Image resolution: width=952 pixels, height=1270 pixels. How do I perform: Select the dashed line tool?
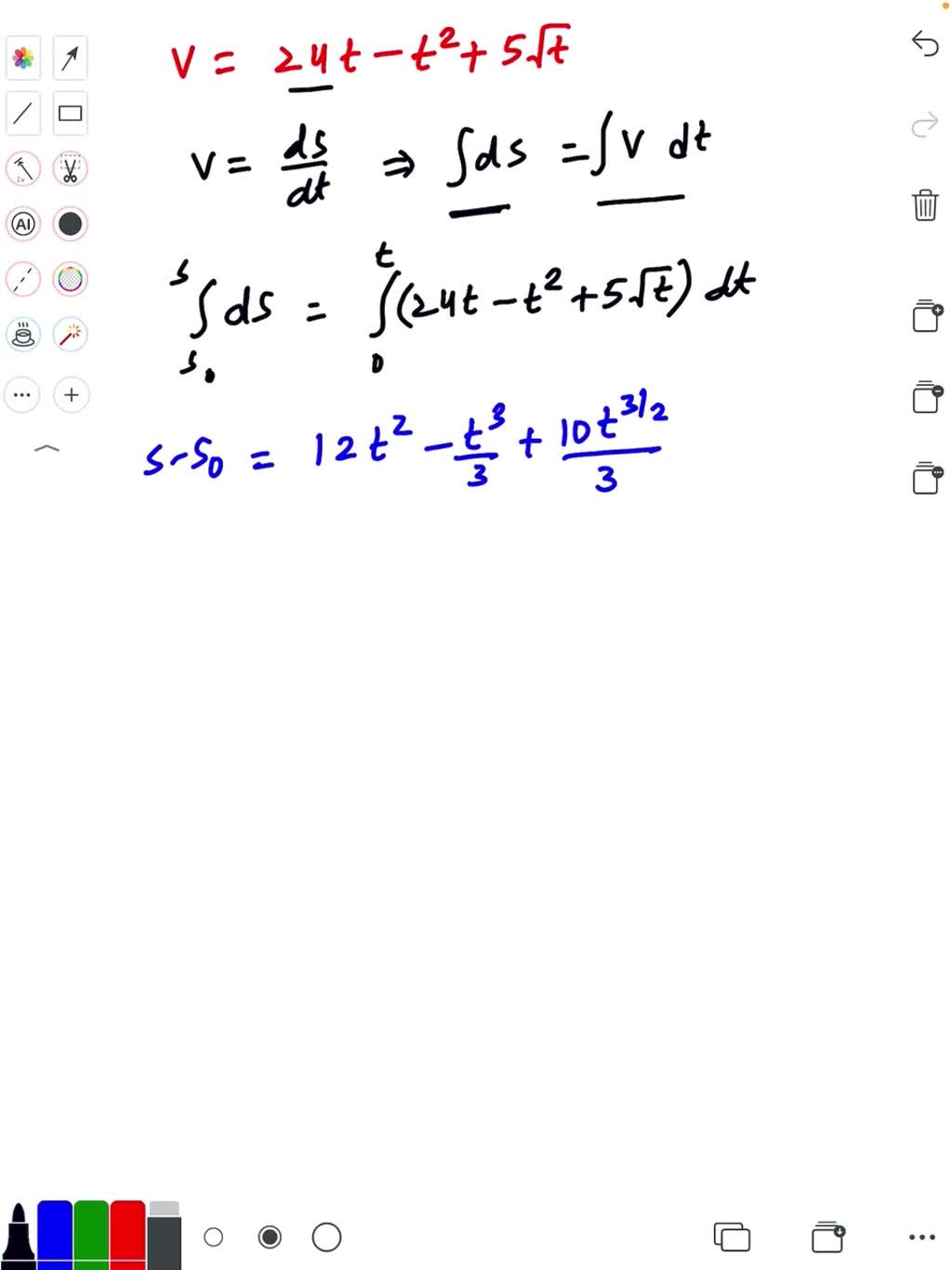(x=23, y=279)
